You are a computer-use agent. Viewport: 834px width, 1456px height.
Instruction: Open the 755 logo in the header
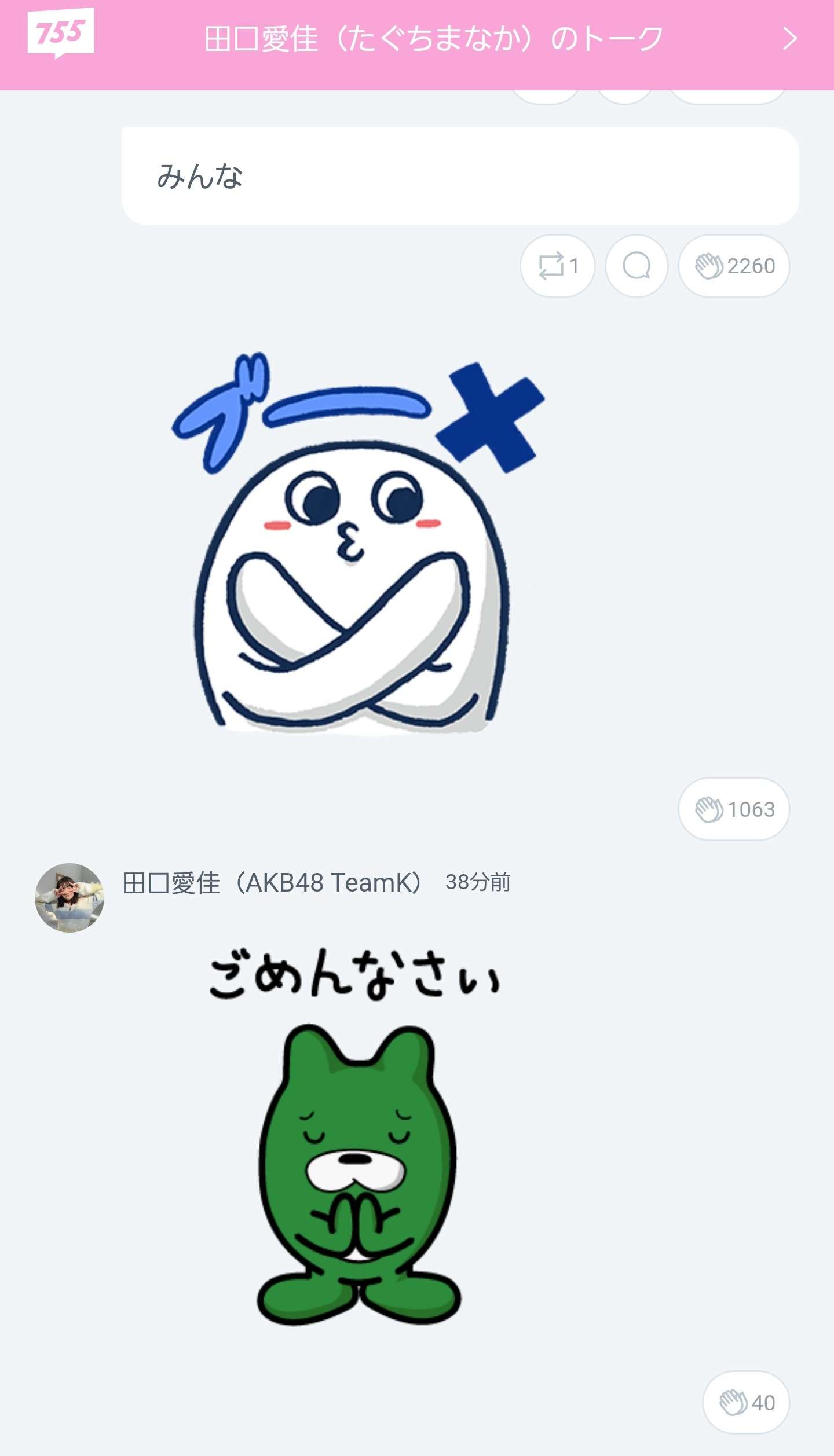point(60,33)
